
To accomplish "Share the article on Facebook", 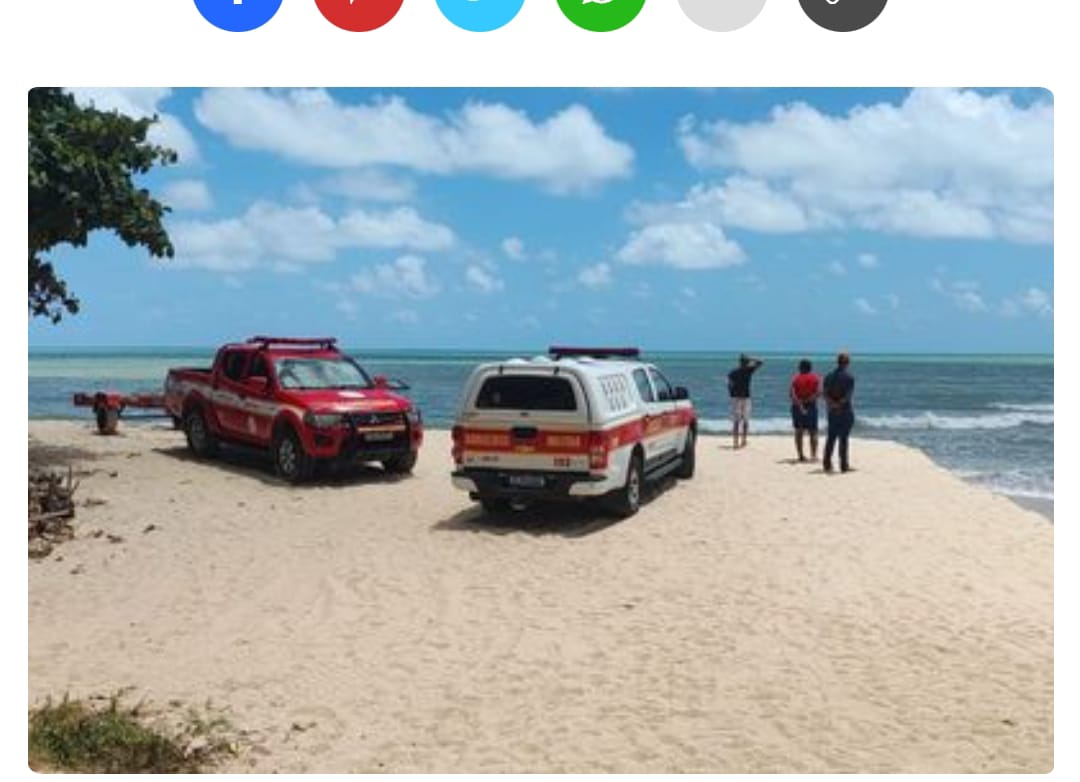I will tap(238, 10).
